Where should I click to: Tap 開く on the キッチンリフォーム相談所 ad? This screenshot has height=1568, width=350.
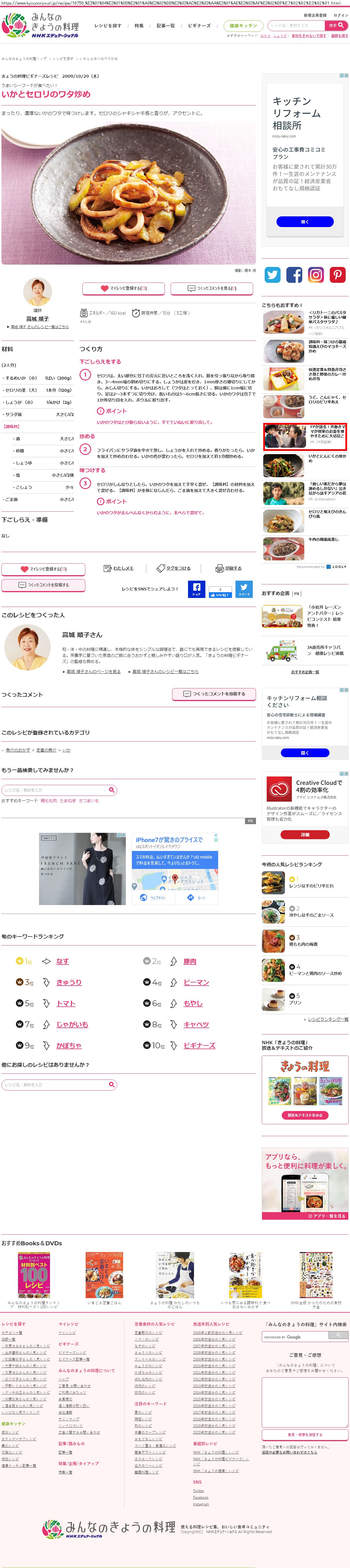coord(305,222)
